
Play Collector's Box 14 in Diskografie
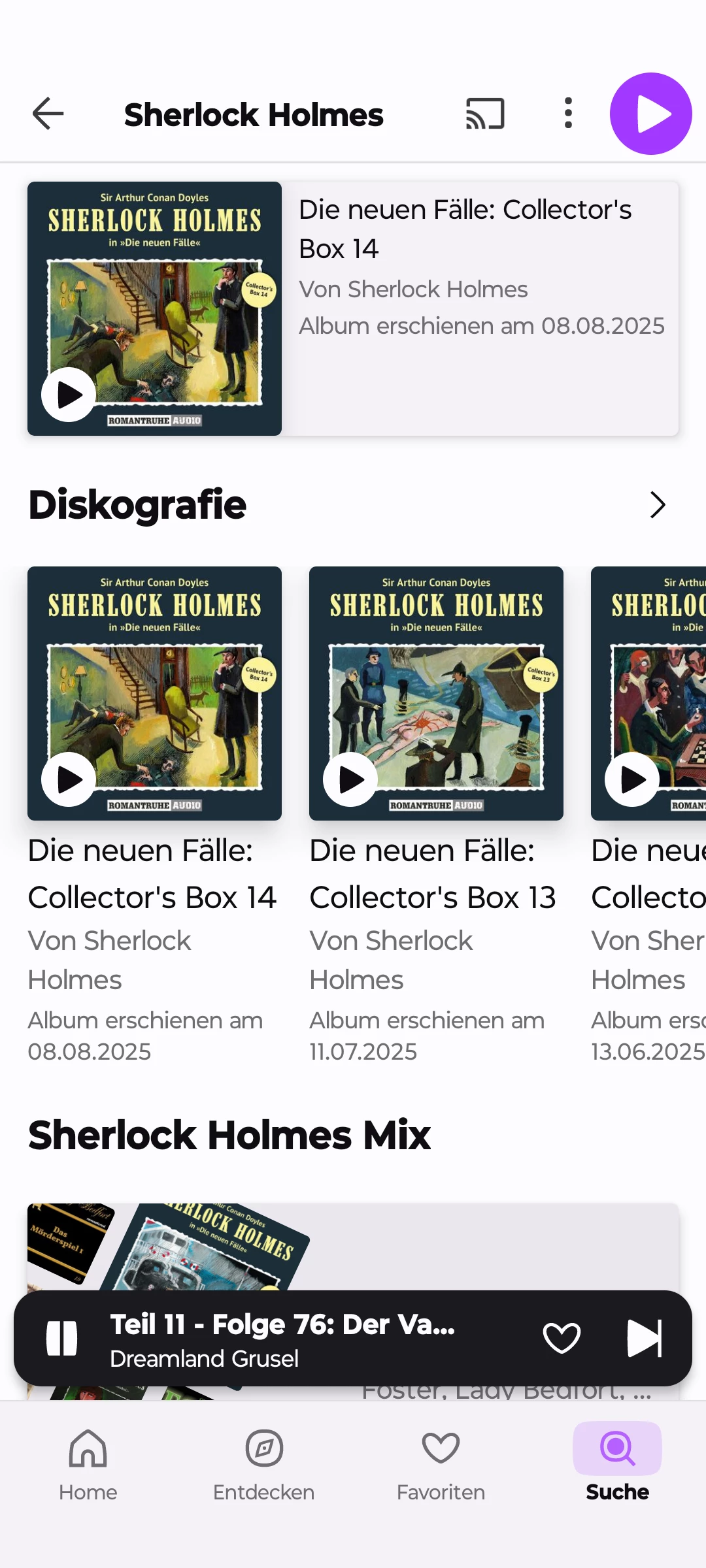tap(69, 779)
